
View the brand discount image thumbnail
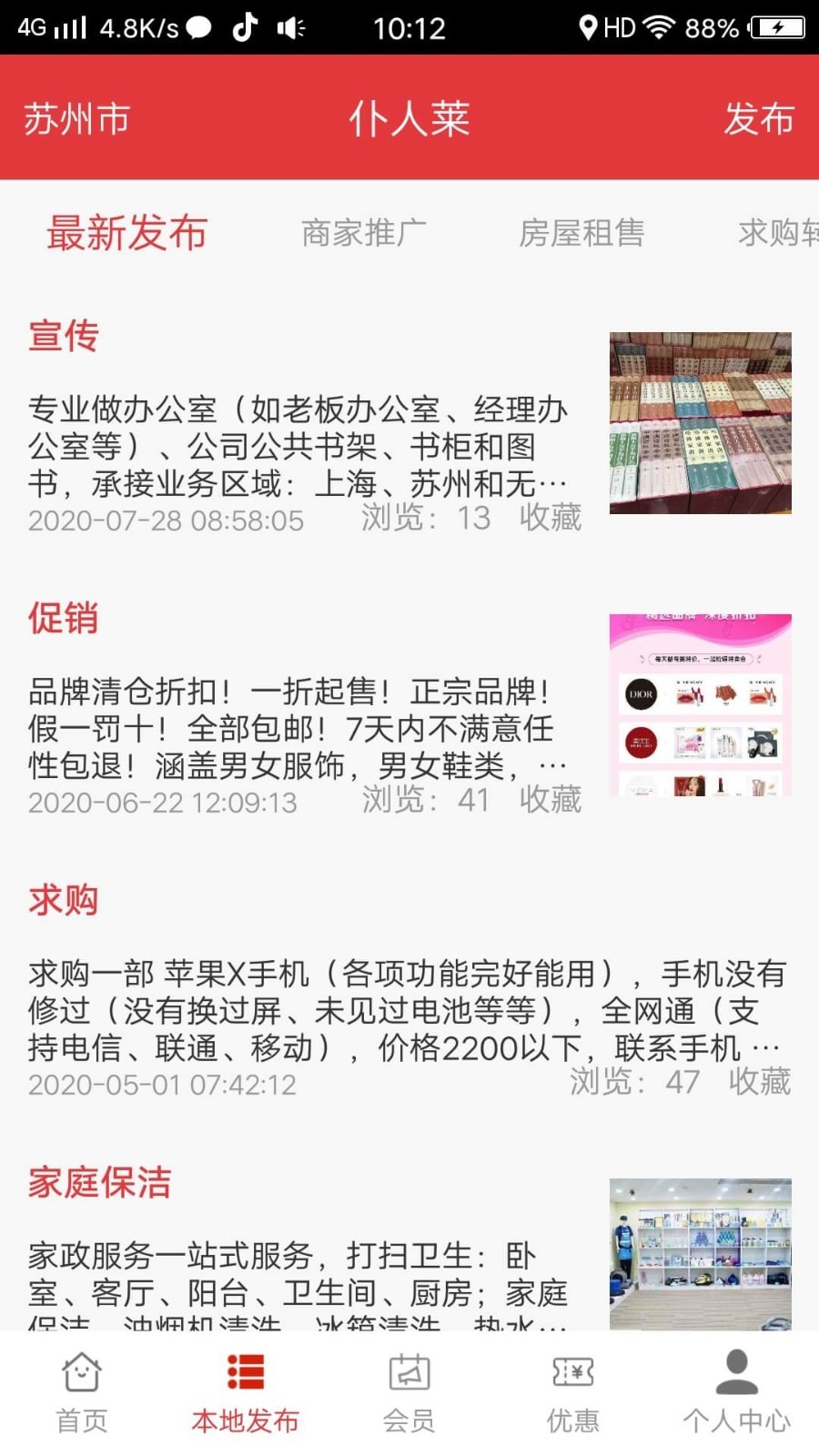700,705
